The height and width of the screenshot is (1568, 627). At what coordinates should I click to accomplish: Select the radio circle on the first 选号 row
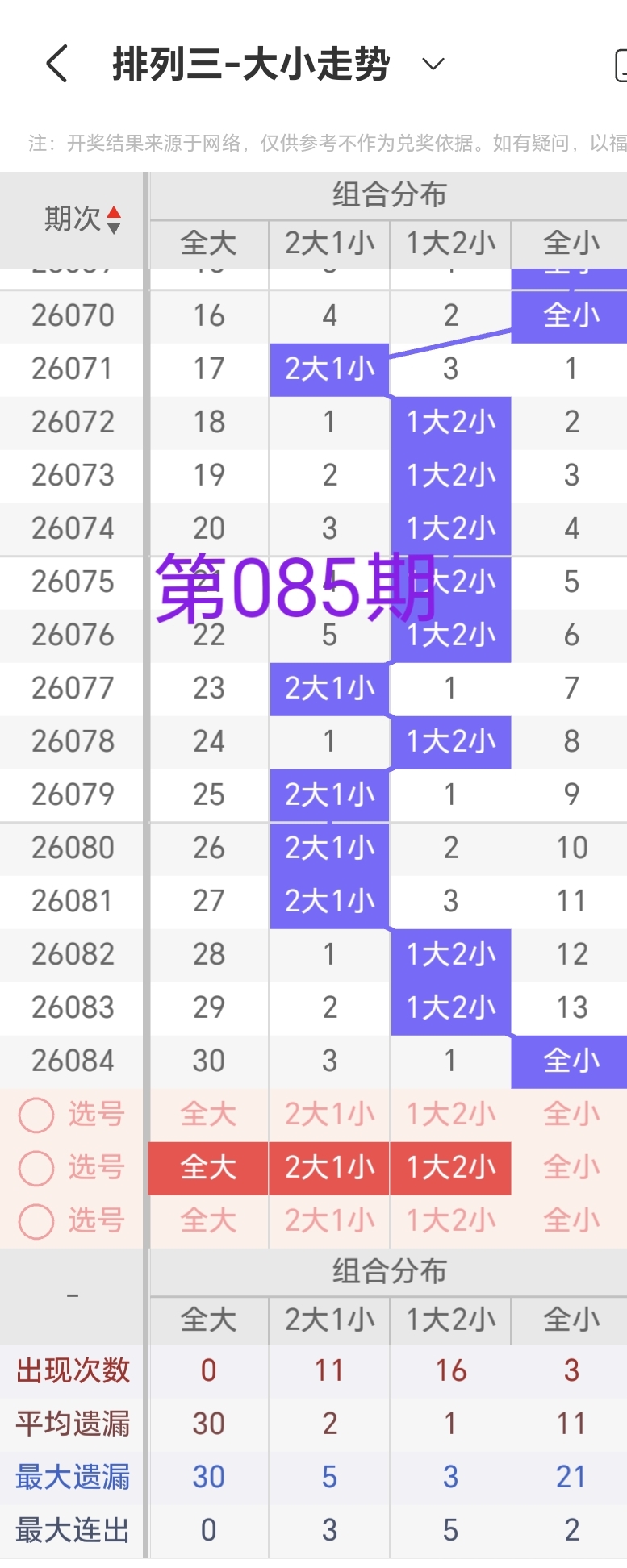point(36,1114)
